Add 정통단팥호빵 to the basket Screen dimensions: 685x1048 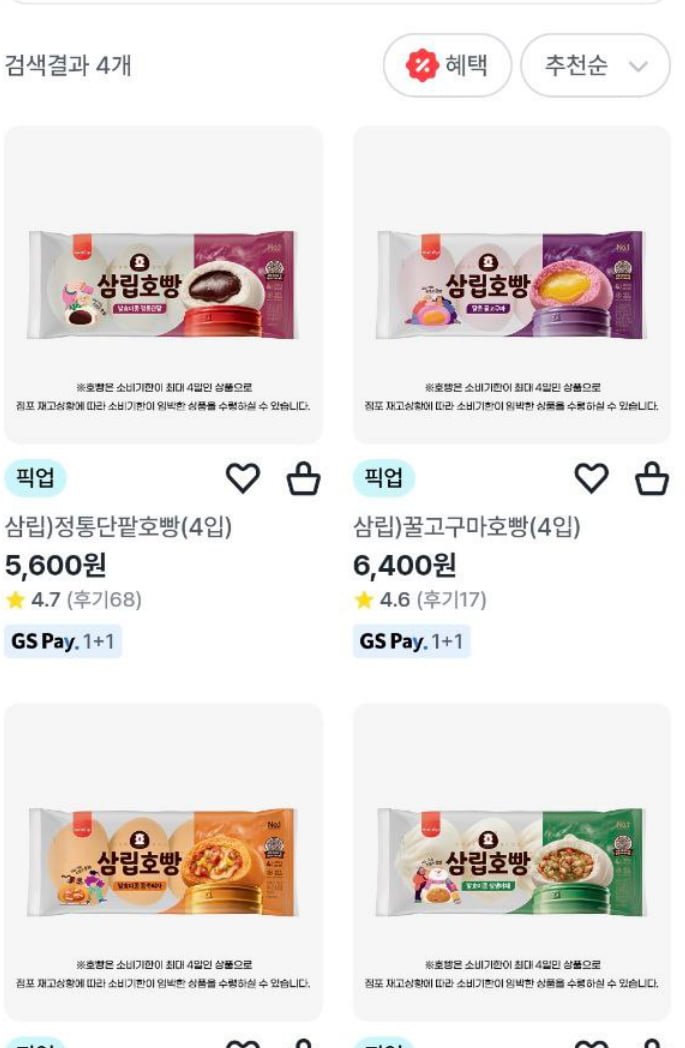tap(303, 479)
